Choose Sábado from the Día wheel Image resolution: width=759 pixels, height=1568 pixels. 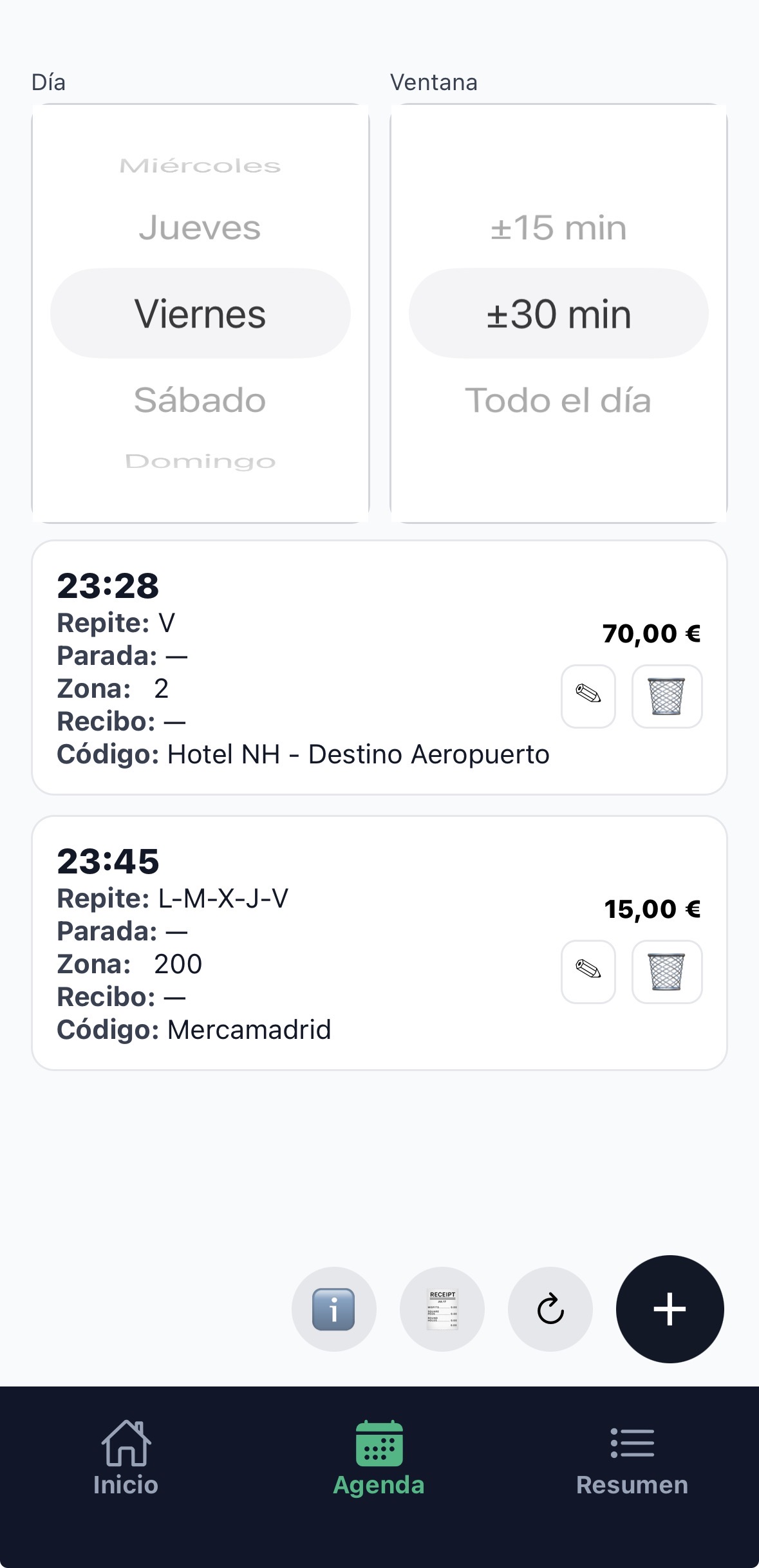200,400
